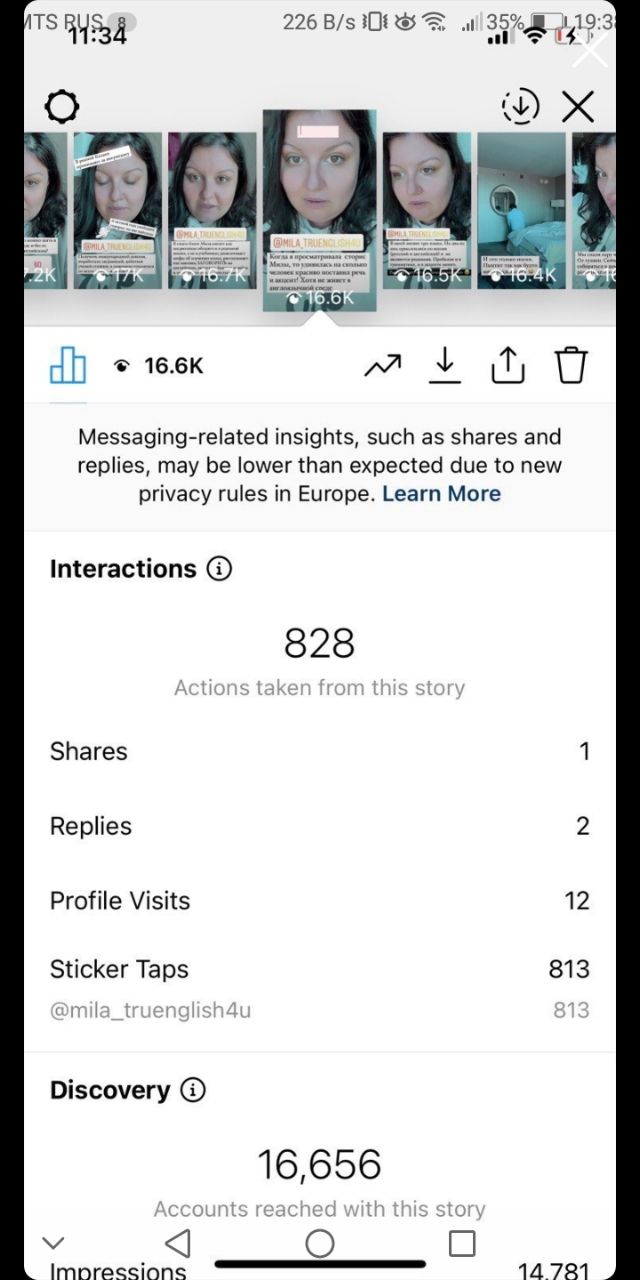Select the story thumbnail with 16.5K views
Image resolution: width=640 pixels, height=1280 pixels.
[427, 211]
